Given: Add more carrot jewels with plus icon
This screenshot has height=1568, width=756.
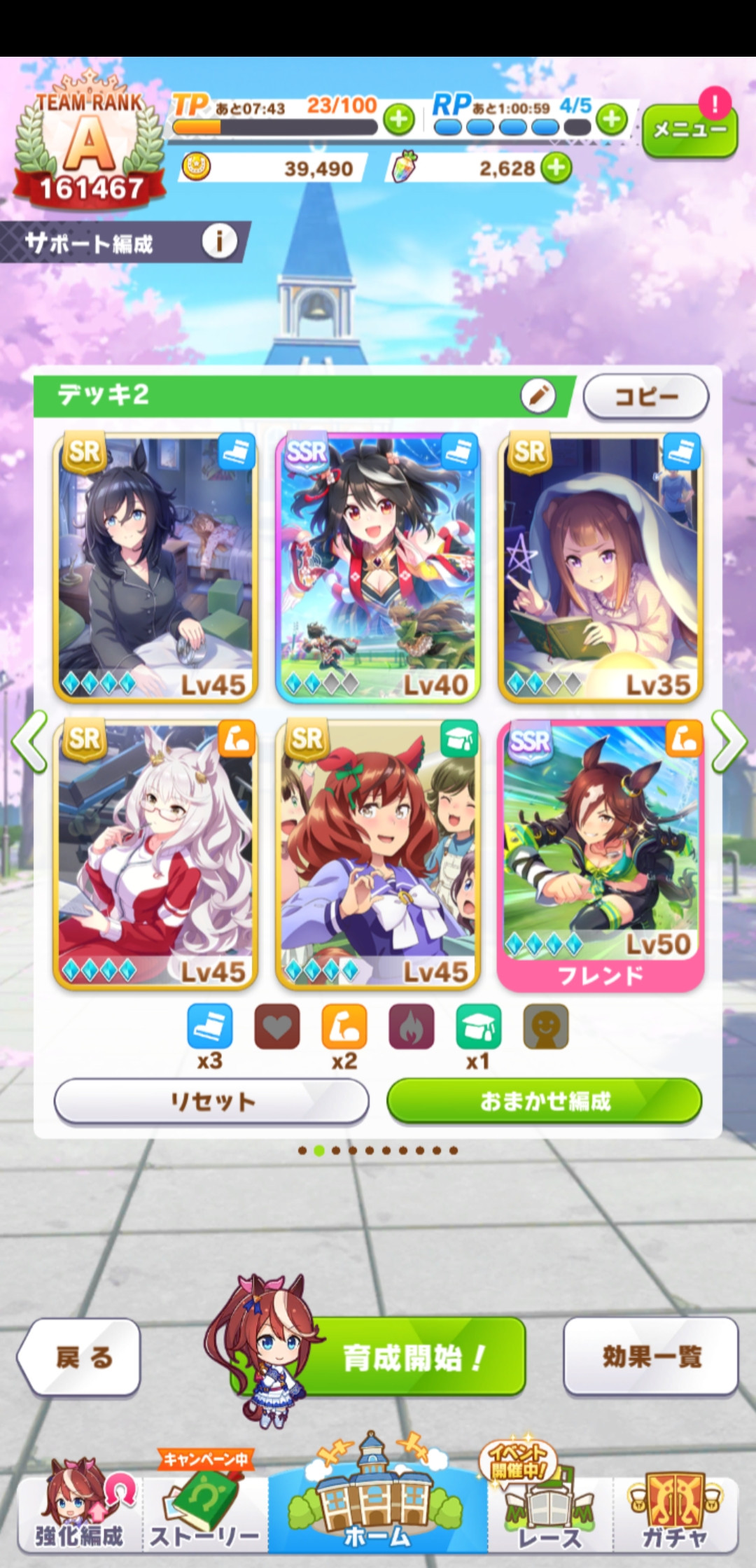Looking at the screenshot, I should click(557, 168).
